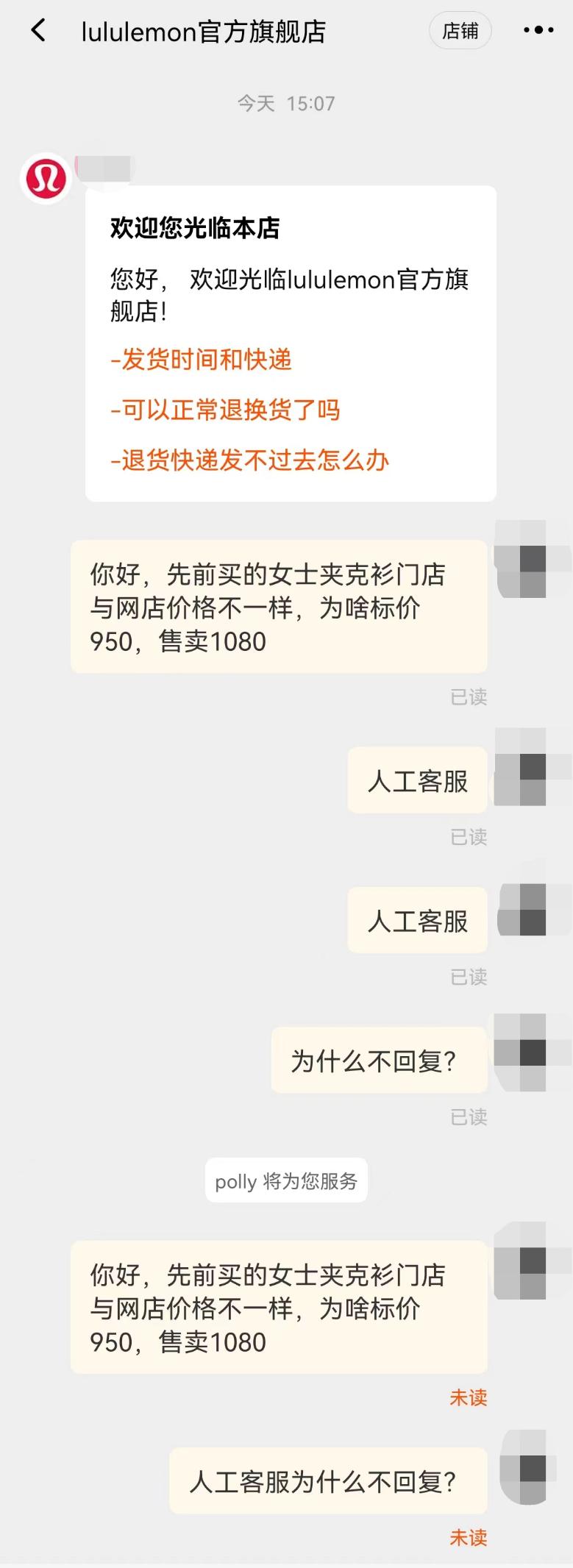The height and width of the screenshot is (1568, 573).
Task: Open the 店铺 store page button
Action: pyautogui.click(x=460, y=31)
